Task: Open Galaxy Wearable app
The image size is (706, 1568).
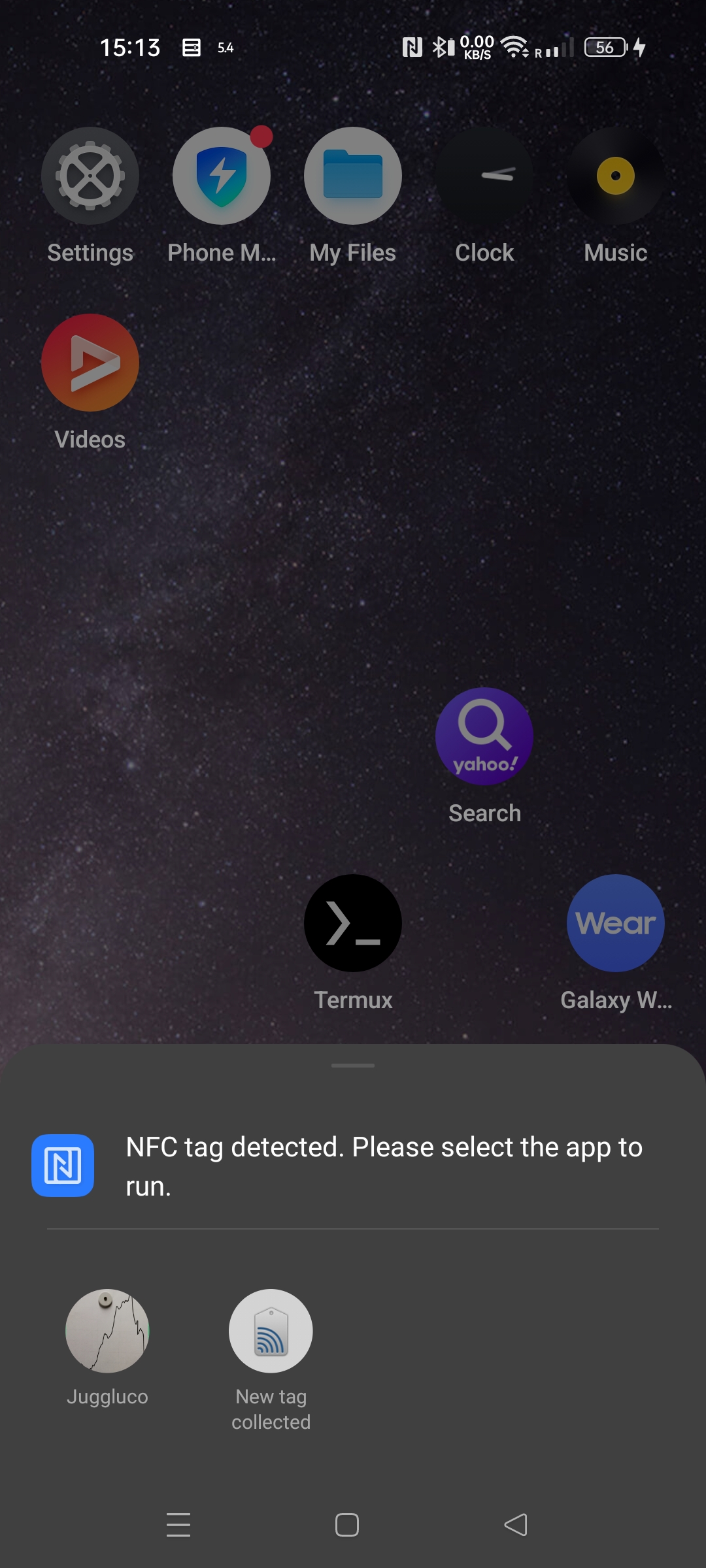Action: coord(616,923)
